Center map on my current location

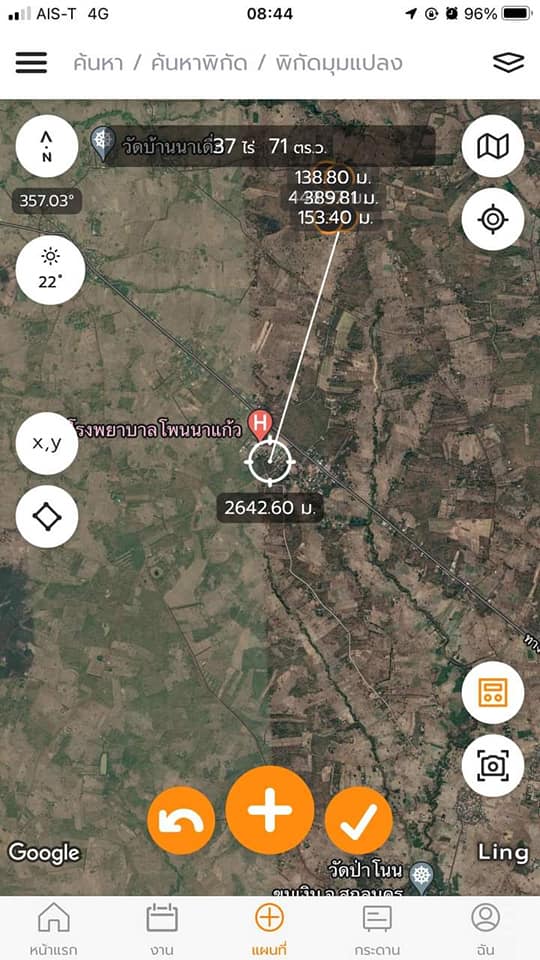(x=493, y=219)
